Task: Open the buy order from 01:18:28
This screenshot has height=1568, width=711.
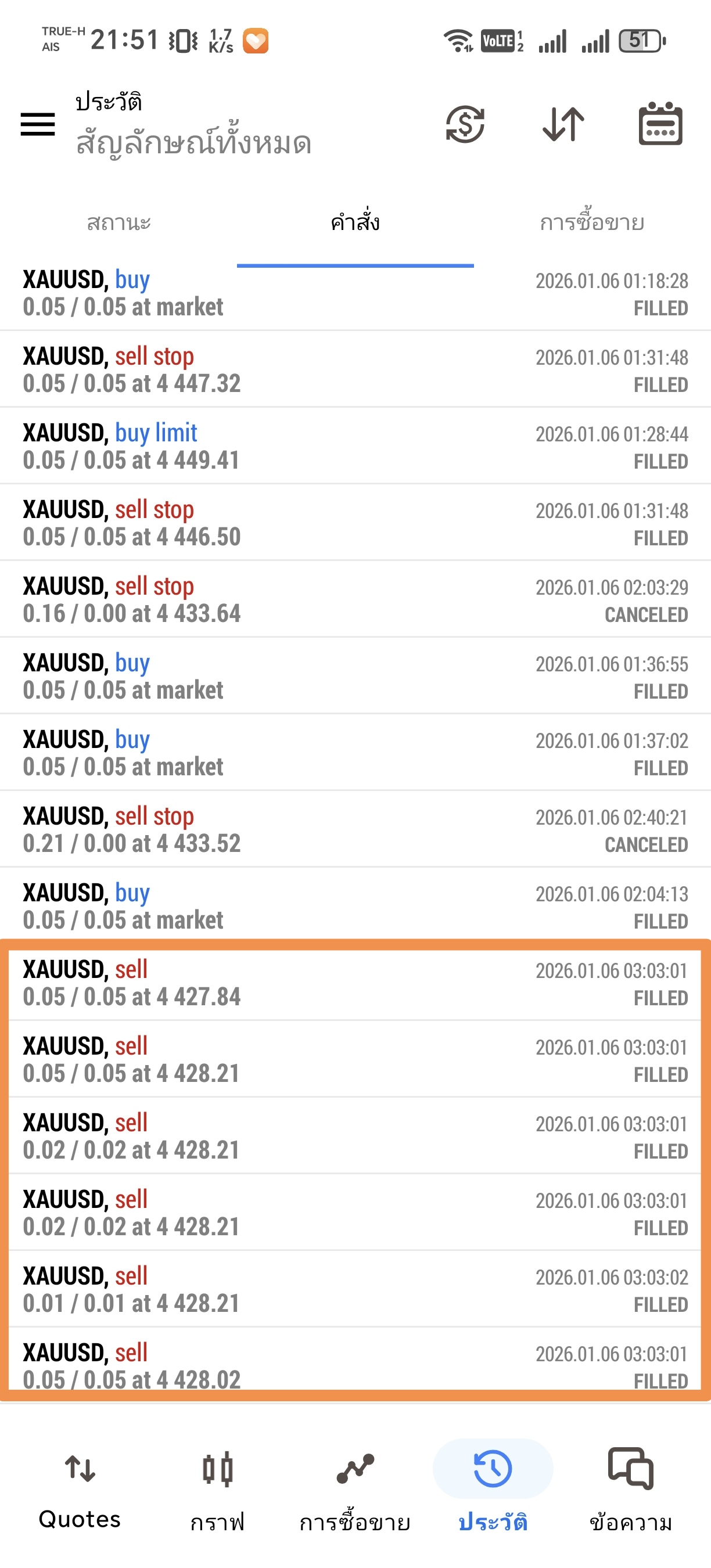Action: pyautogui.click(x=355, y=293)
